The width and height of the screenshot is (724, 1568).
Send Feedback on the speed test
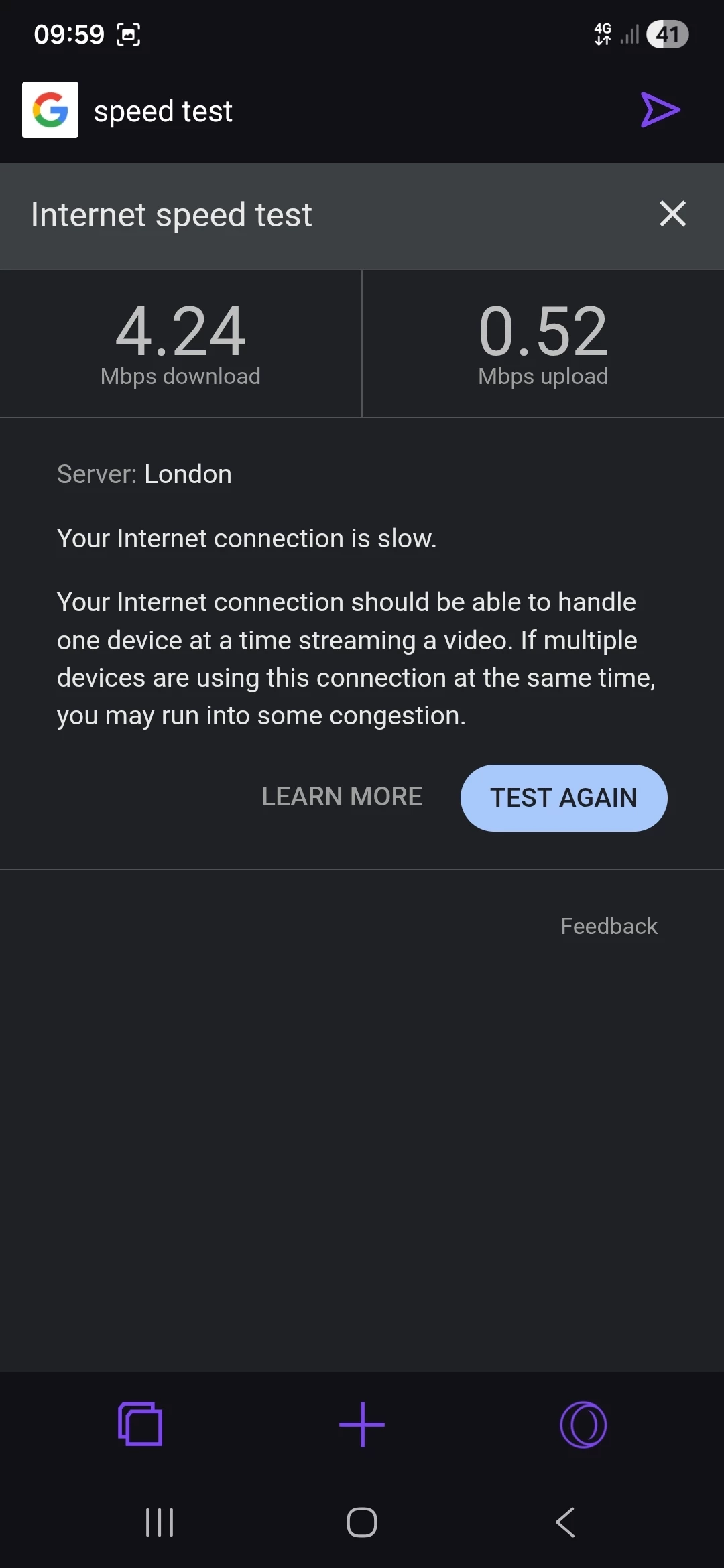609,926
